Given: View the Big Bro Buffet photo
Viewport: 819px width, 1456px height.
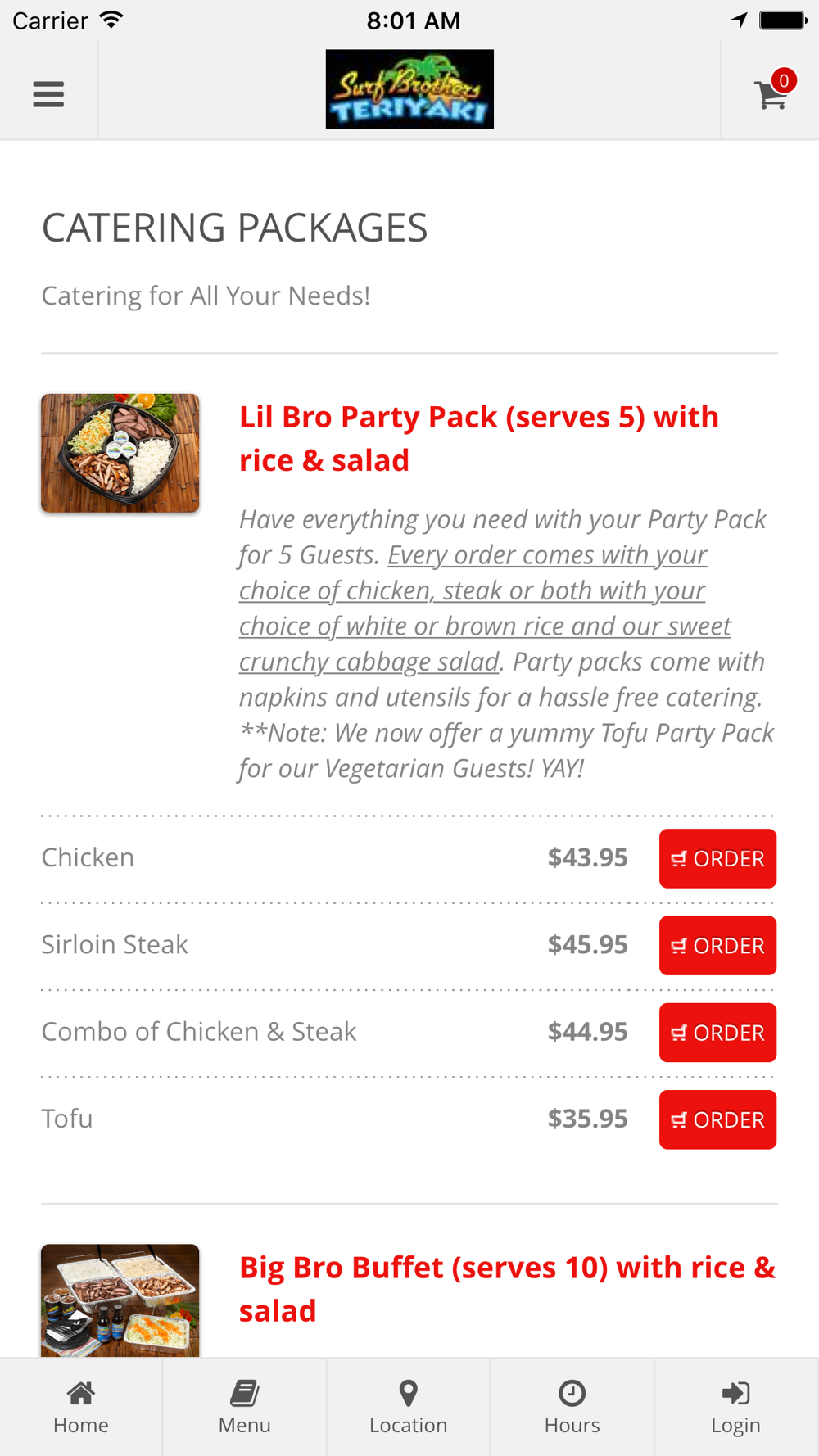Looking at the screenshot, I should click(120, 1300).
